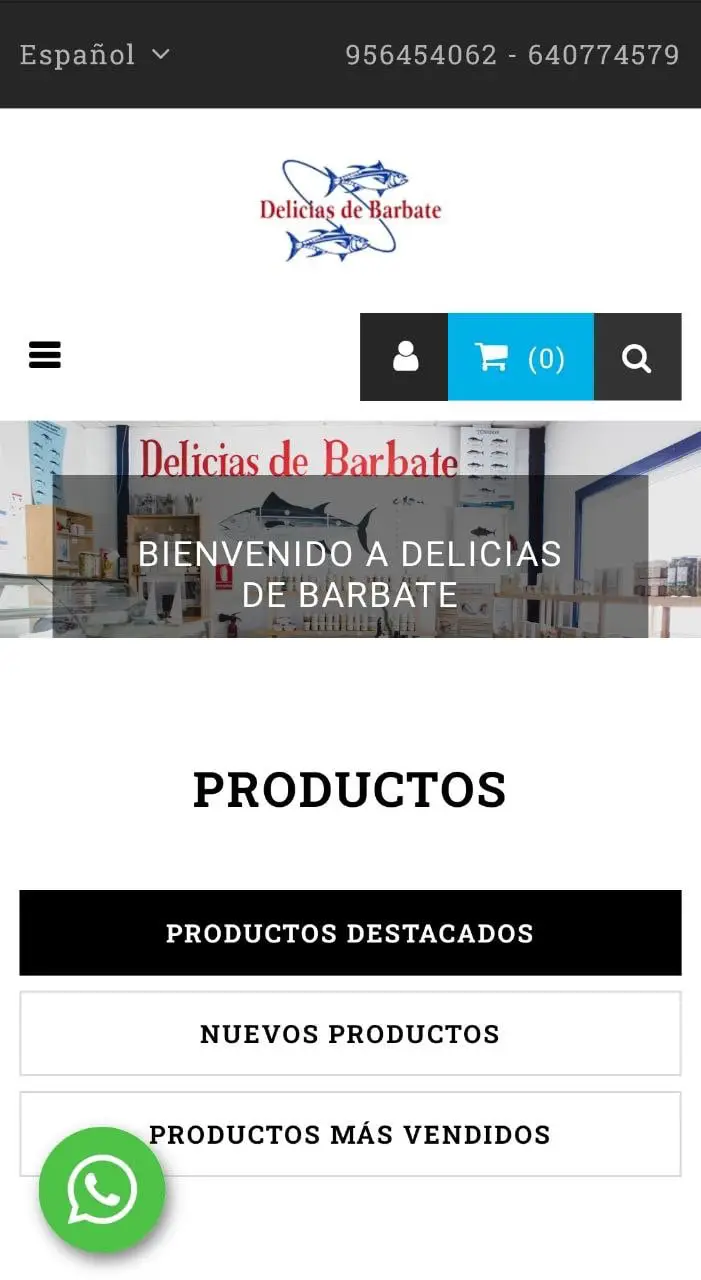Open the hamburger navigation menu
701x1280 pixels.
click(x=45, y=355)
